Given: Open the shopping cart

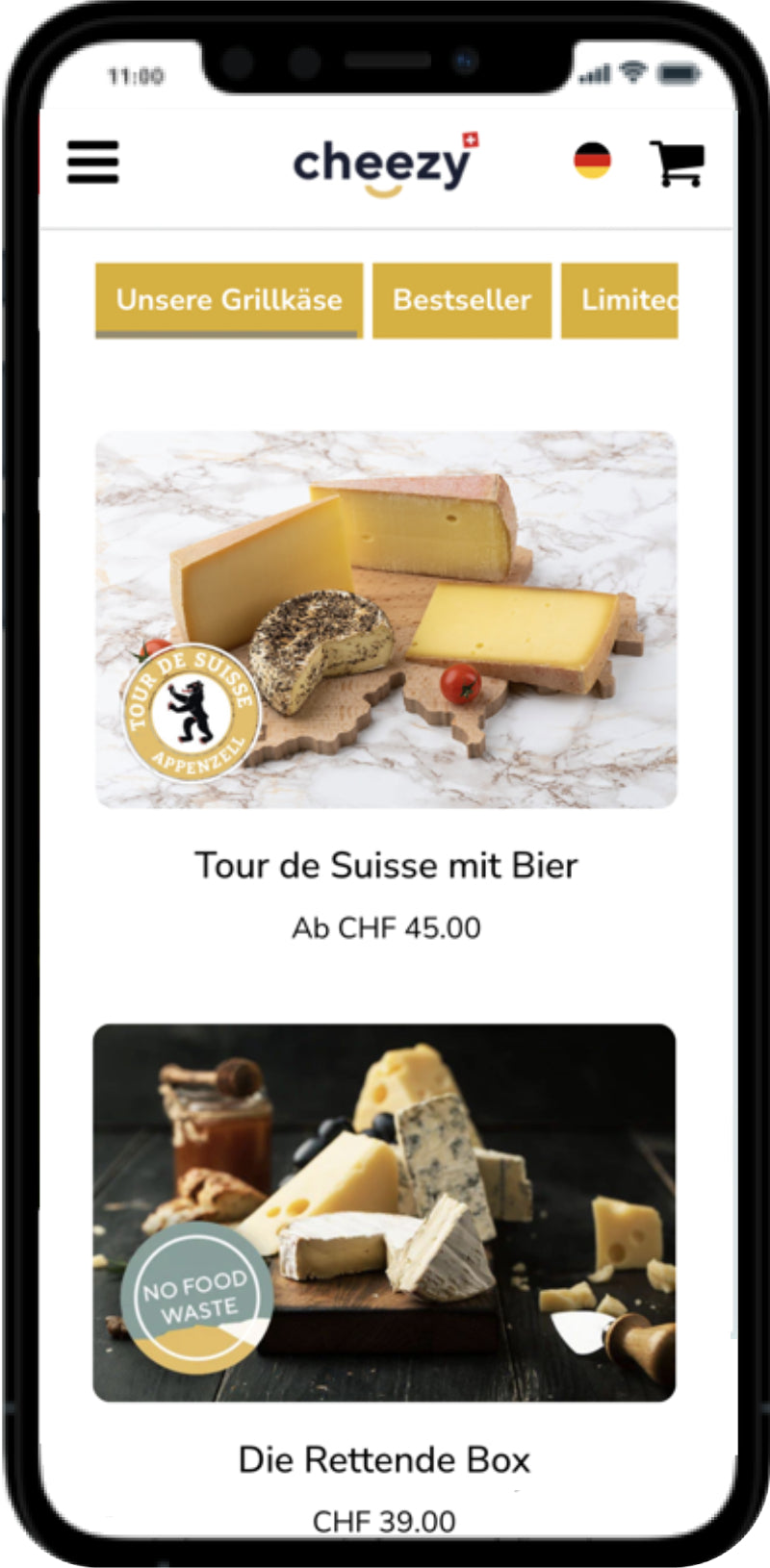Looking at the screenshot, I should [678, 163].
